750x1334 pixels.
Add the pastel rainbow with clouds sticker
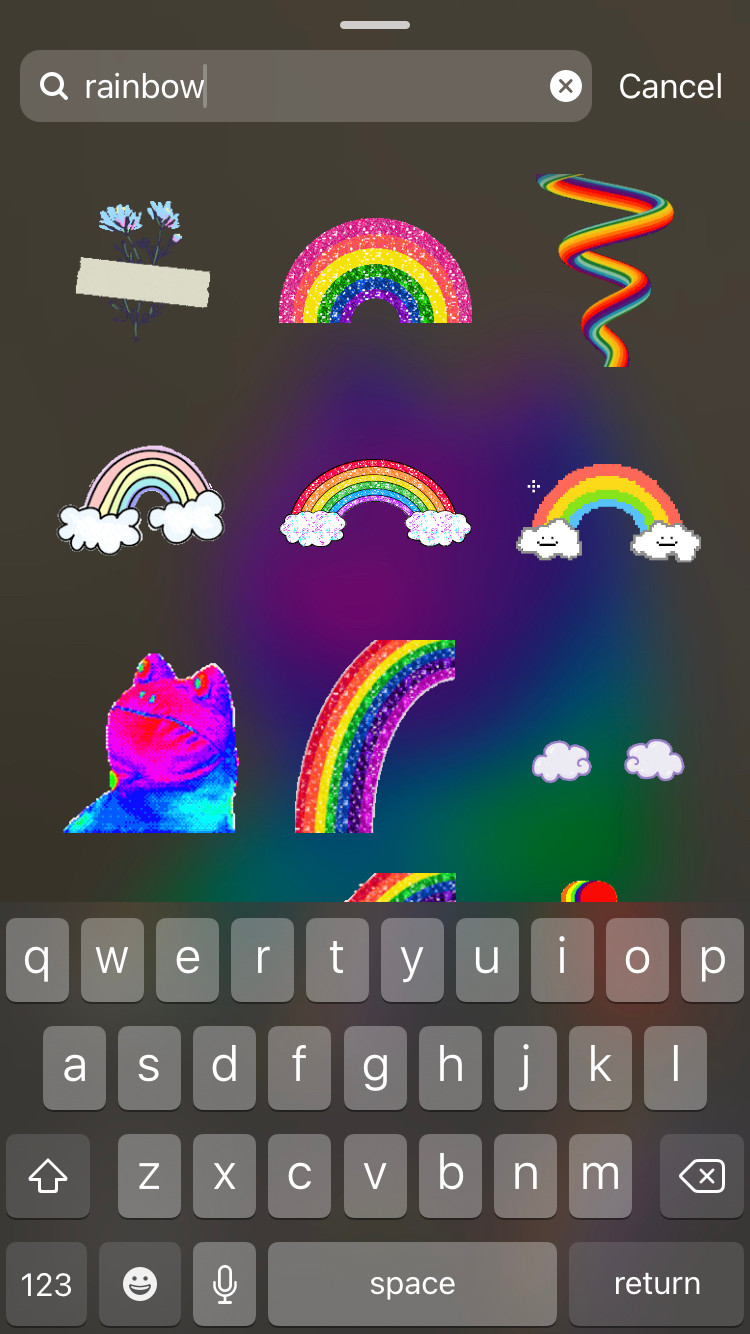coord(141,499)
